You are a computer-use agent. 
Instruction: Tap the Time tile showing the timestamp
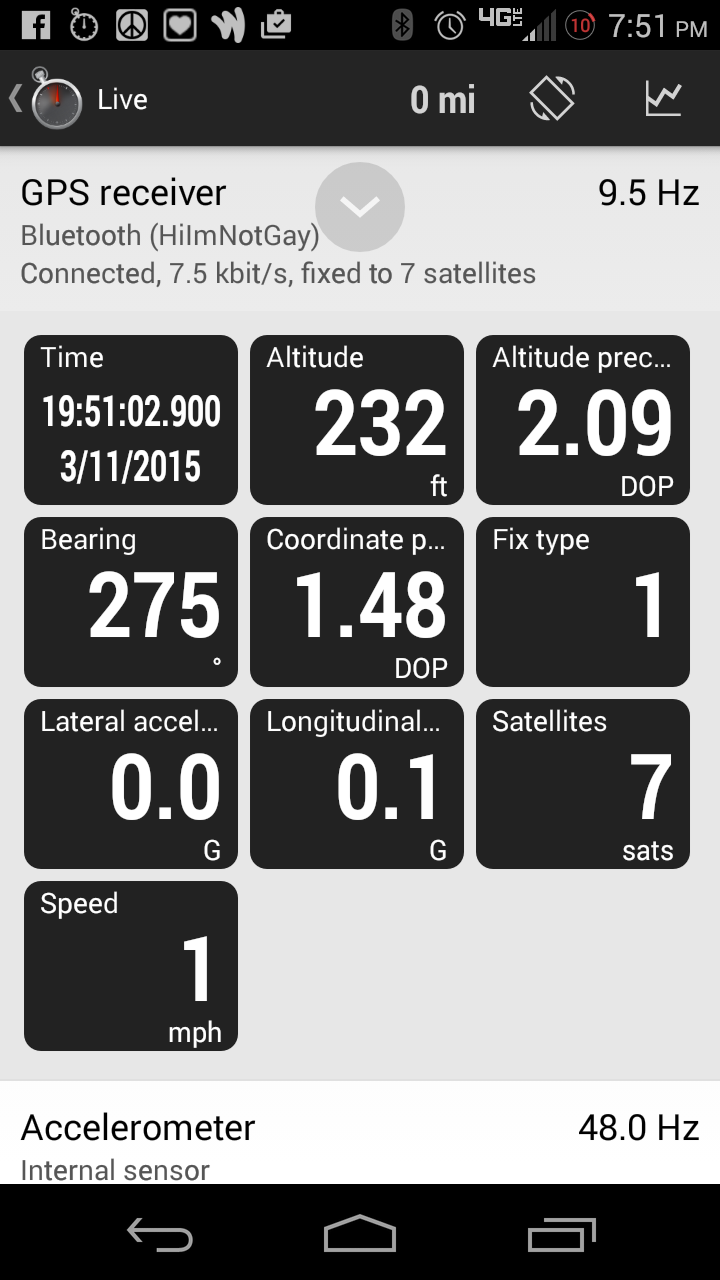point(130,420)
